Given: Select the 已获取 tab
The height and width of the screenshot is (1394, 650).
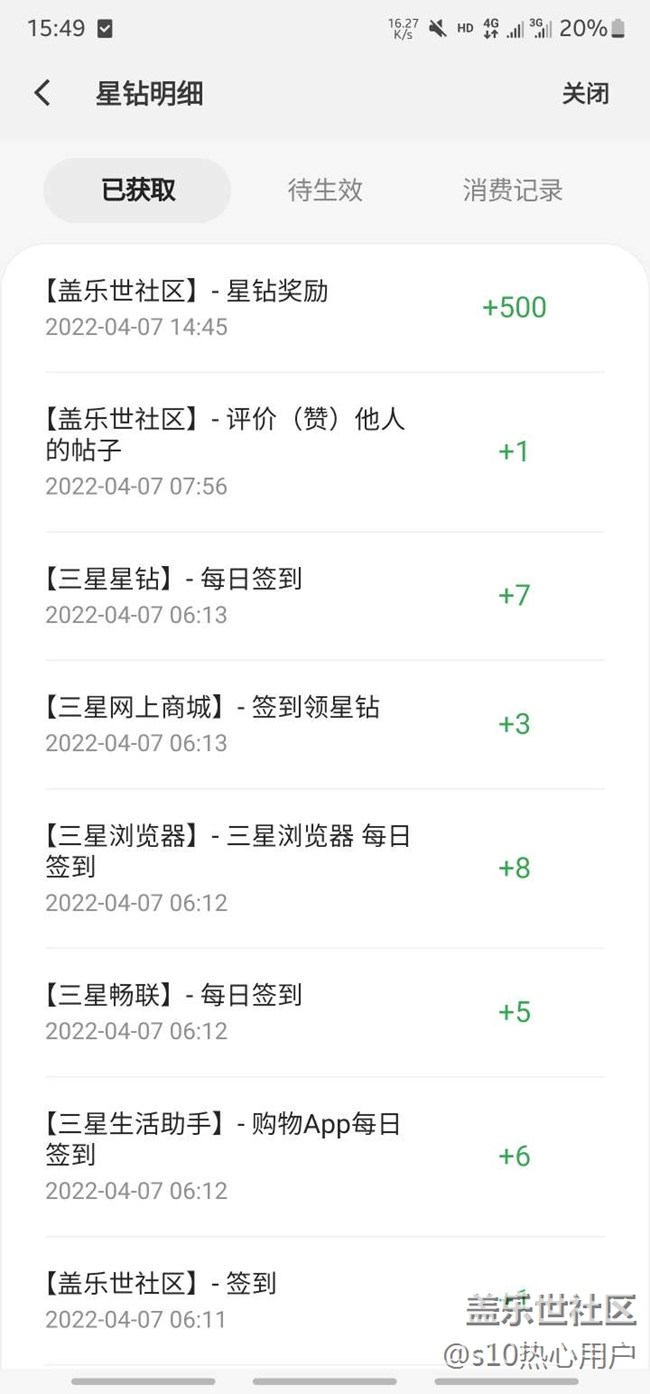Looking at the screenshot, I should coord(138,190).
